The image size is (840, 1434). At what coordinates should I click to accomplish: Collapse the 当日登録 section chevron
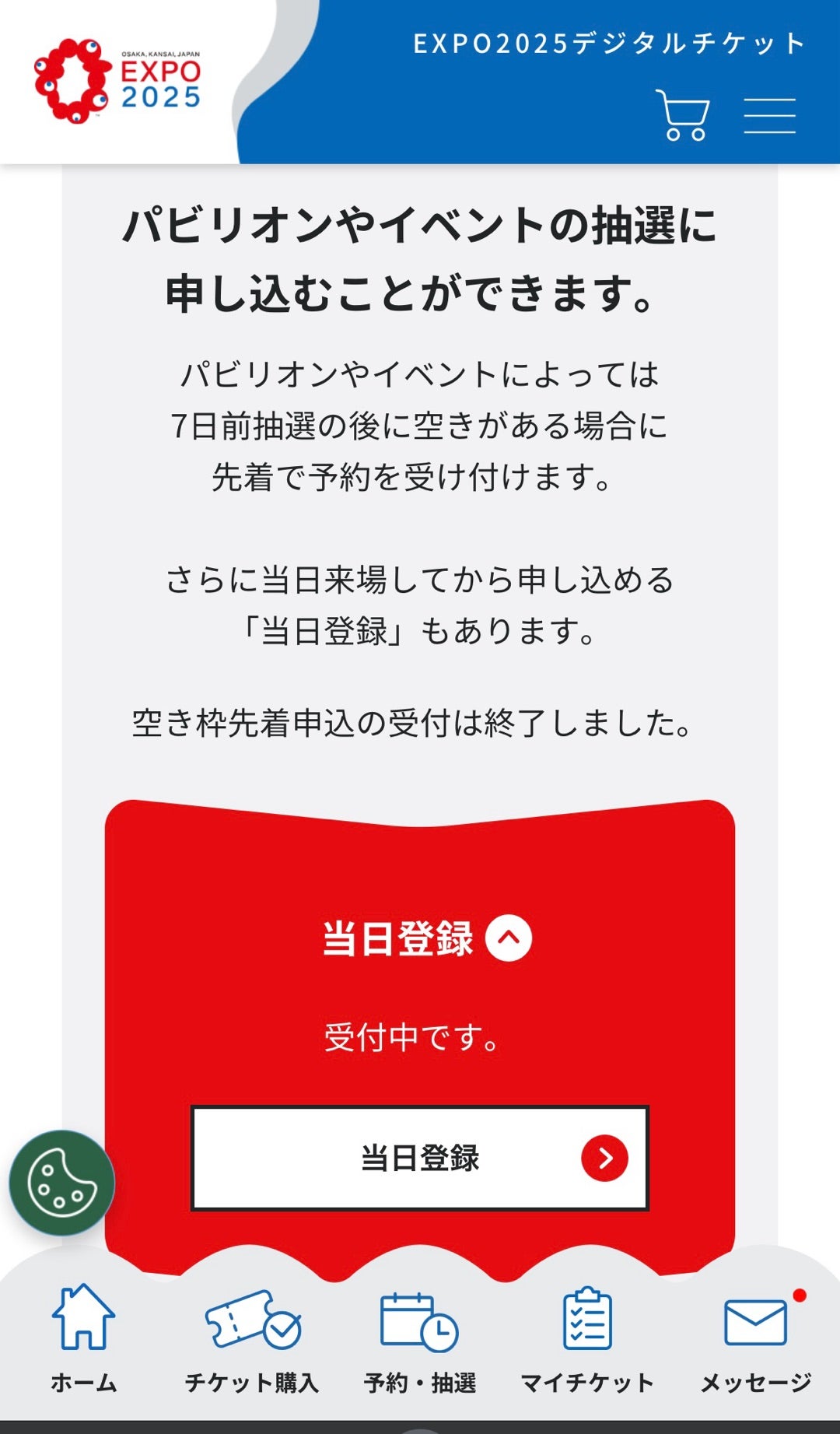[509, 938]
